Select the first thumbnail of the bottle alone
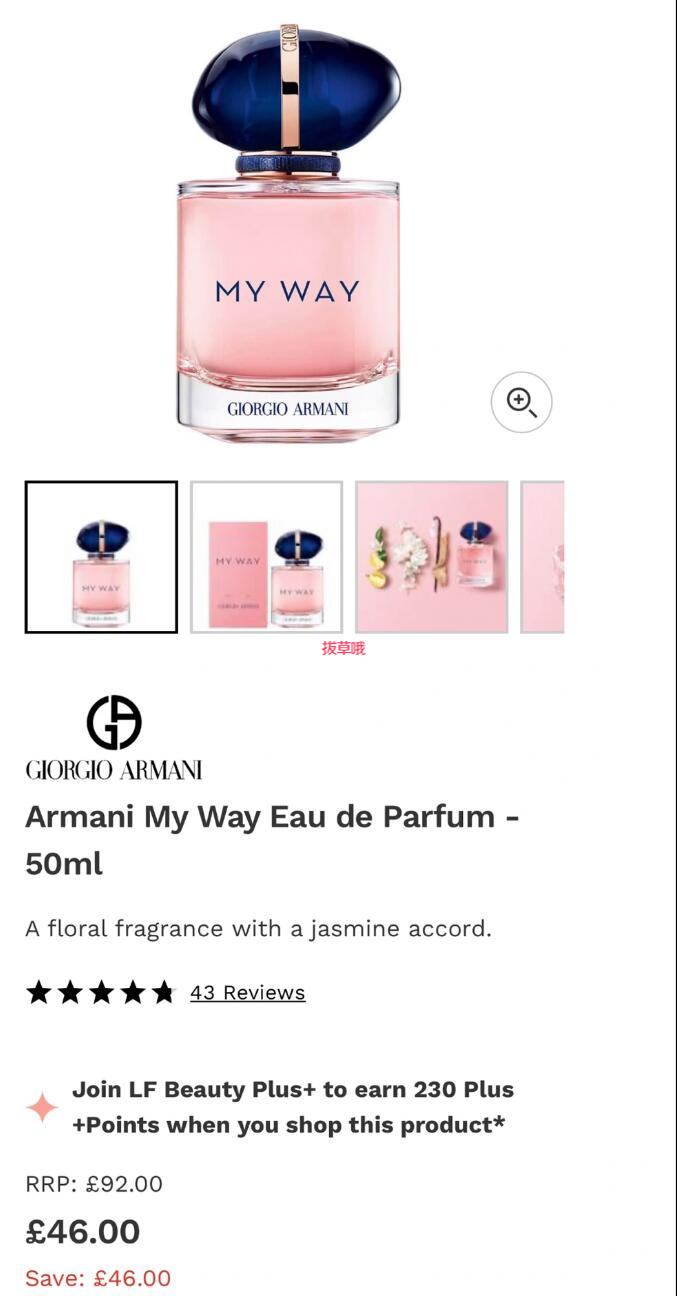This screenshot has height=1296, width=687. pos(101,557)
